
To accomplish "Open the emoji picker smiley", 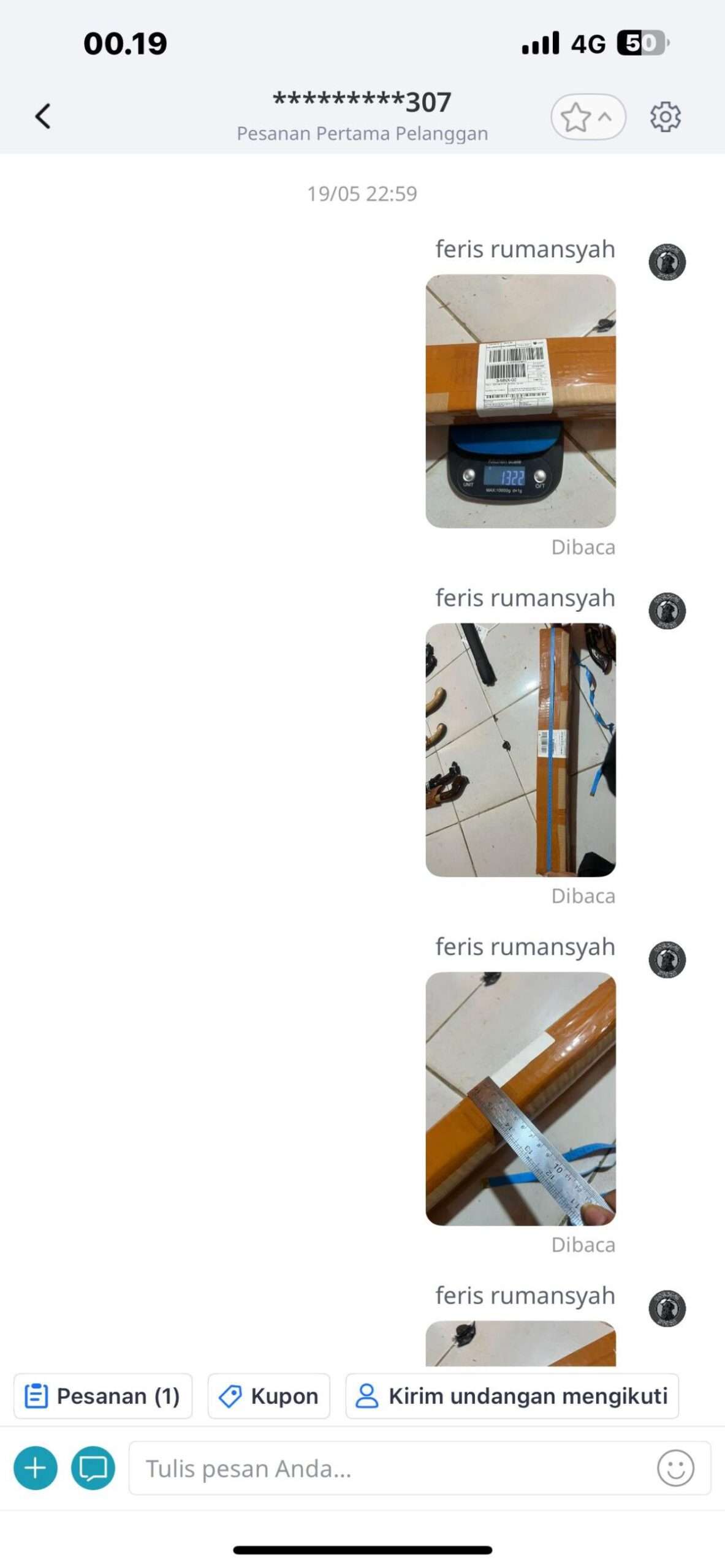I will (x=675, y=1468).
